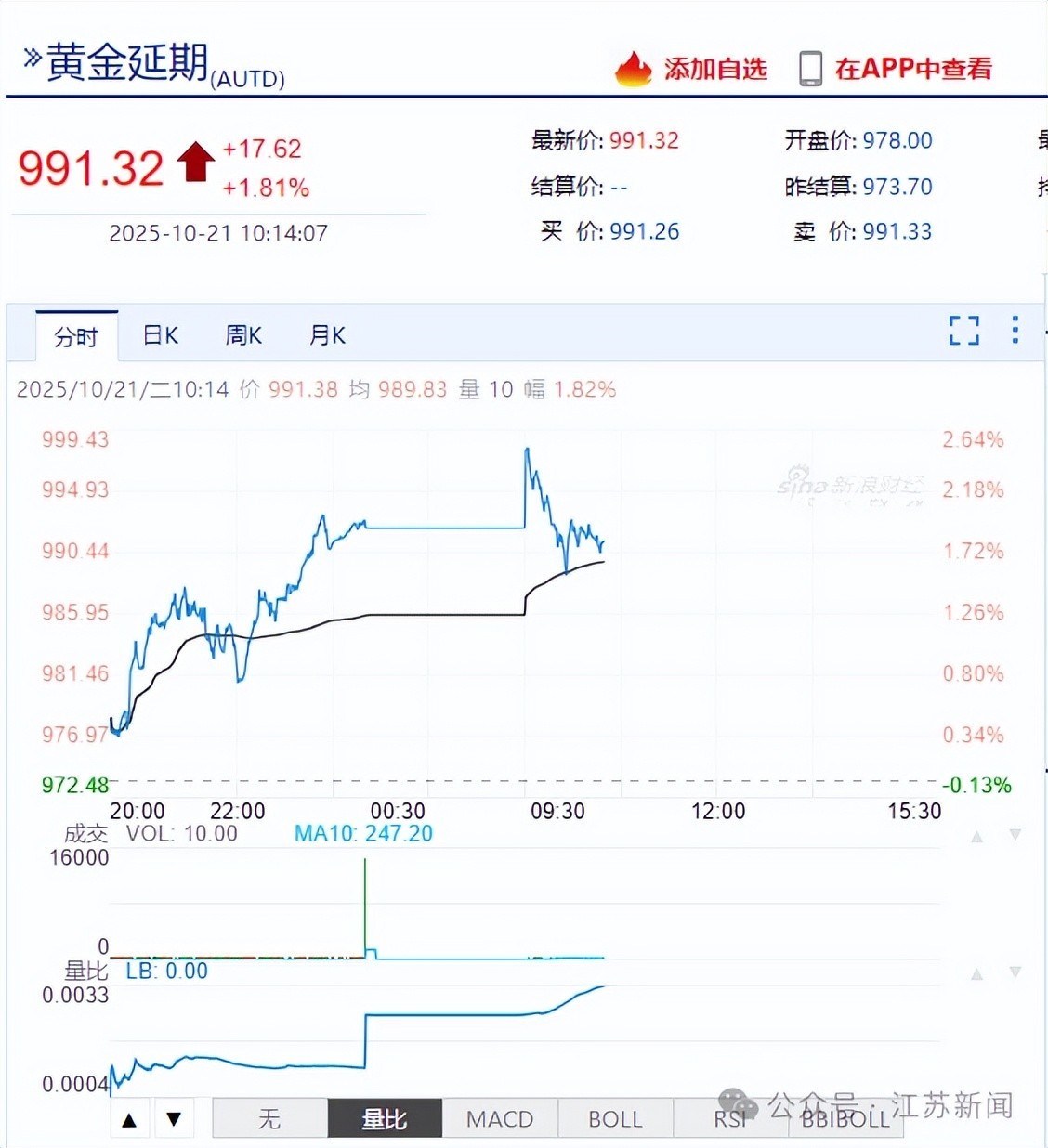Select the BBIBOLL indicator
This screenshot has height=1148, width=1048.
(845, 1119)
